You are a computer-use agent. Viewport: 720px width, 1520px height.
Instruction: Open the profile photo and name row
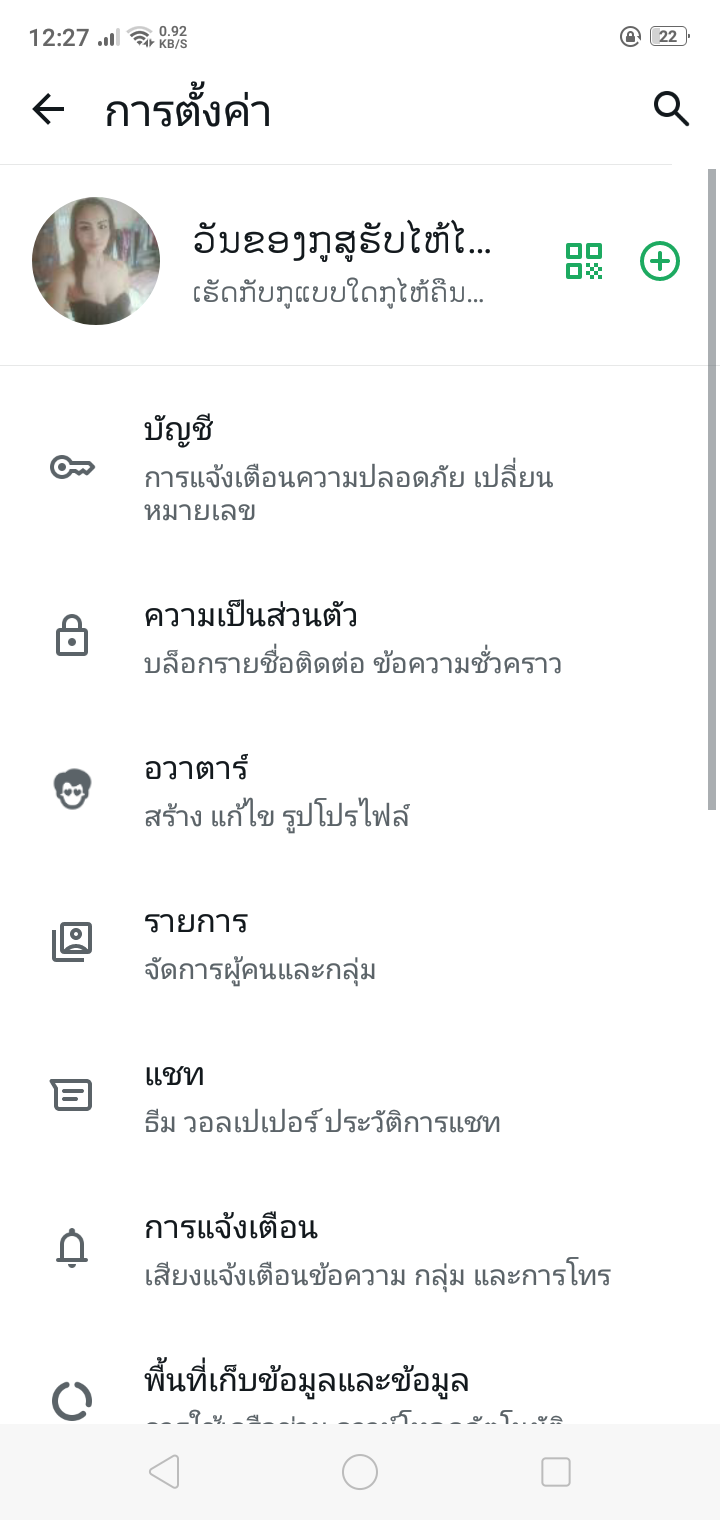tap(300, 262)
